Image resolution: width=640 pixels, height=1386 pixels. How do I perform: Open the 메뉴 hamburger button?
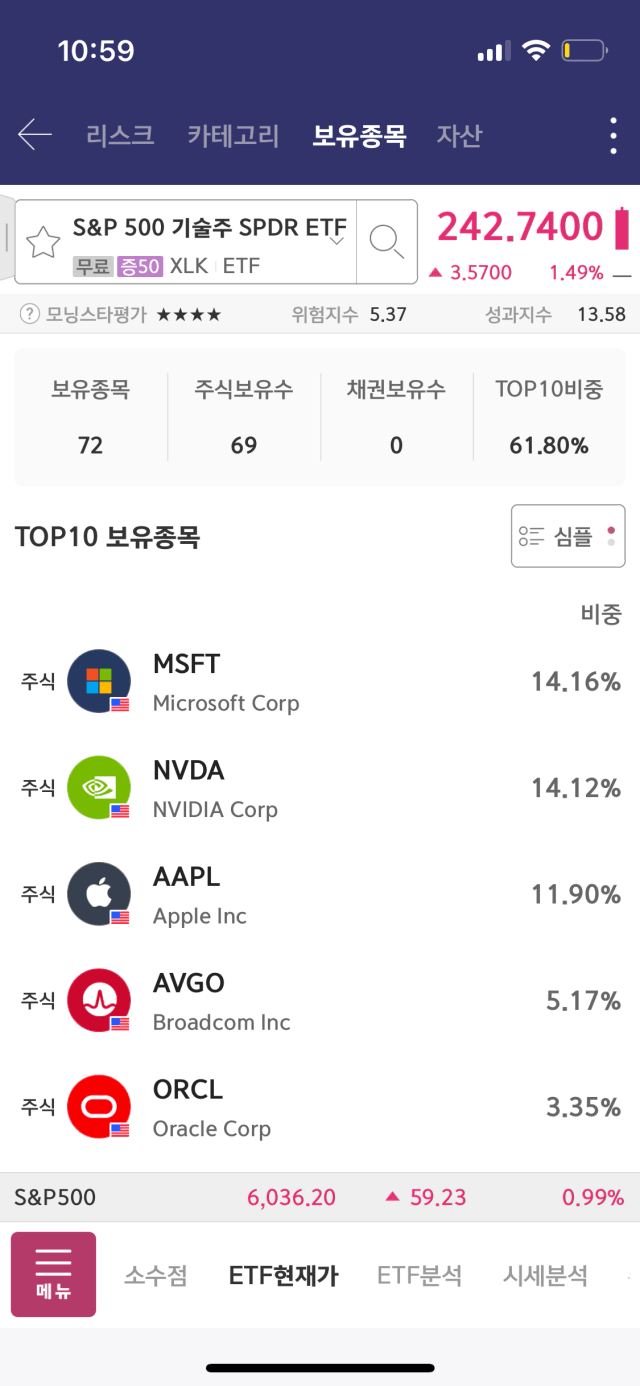(x=54, y=1274)
